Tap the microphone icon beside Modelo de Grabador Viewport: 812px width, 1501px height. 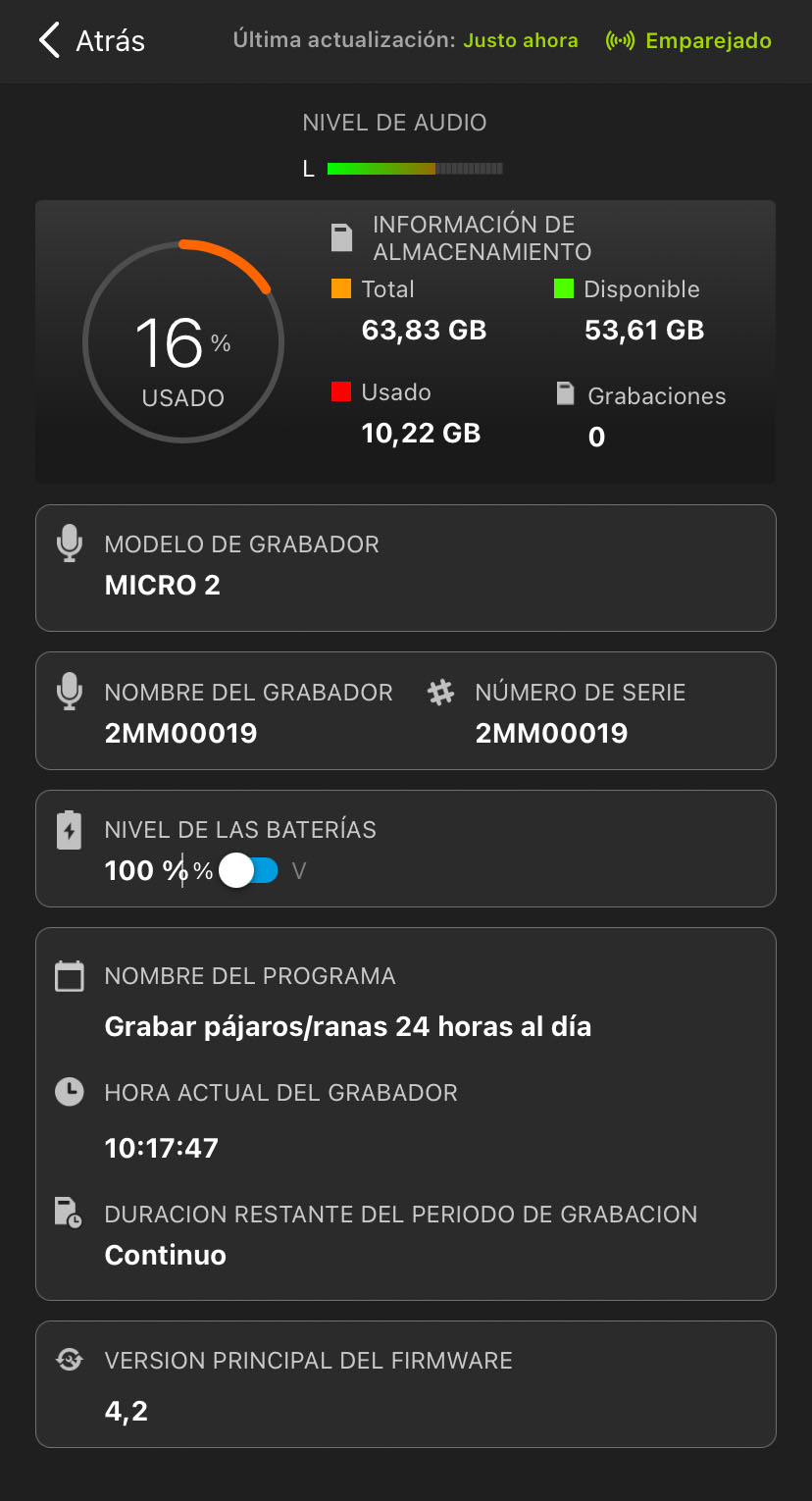click(x=69, y=543)
